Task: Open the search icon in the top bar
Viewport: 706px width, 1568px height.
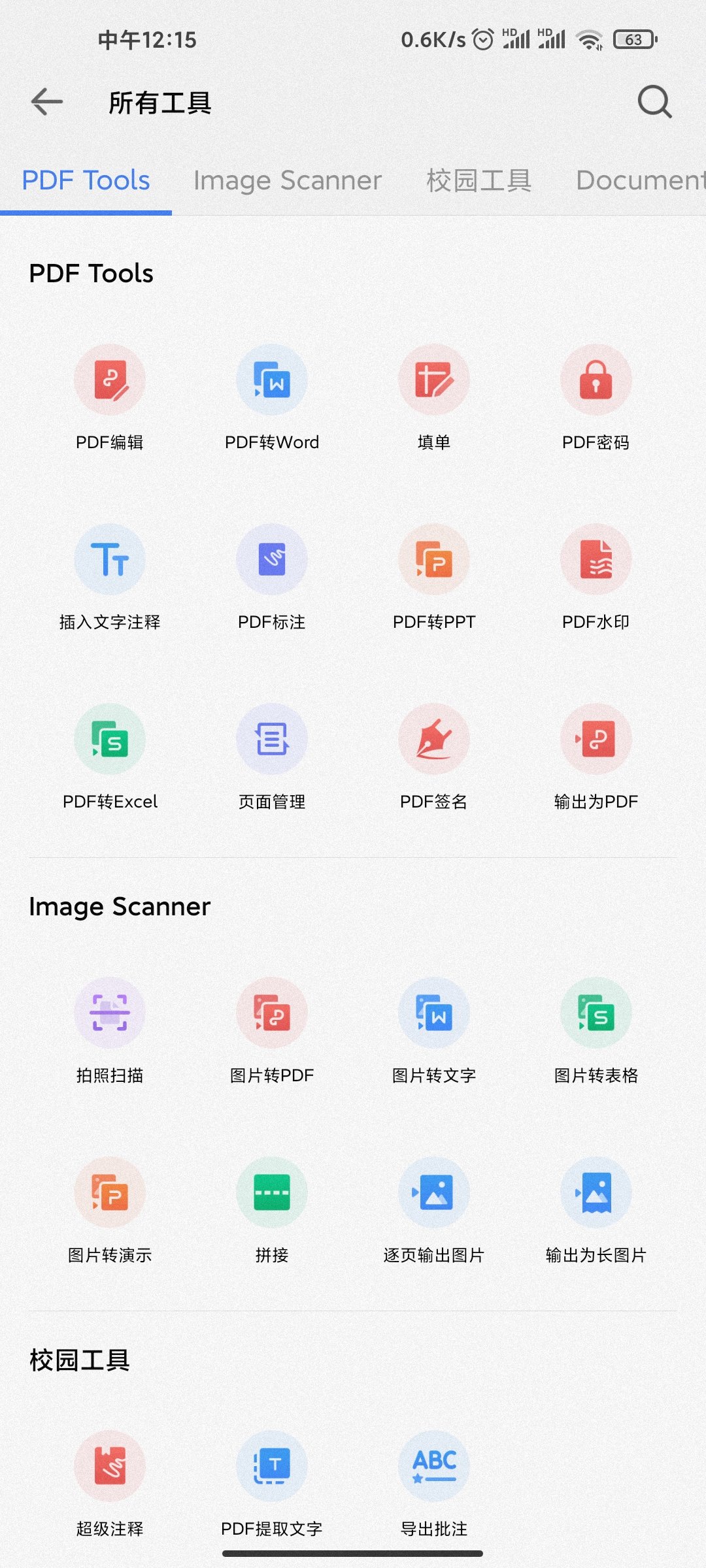Action: tap(654, 102)
